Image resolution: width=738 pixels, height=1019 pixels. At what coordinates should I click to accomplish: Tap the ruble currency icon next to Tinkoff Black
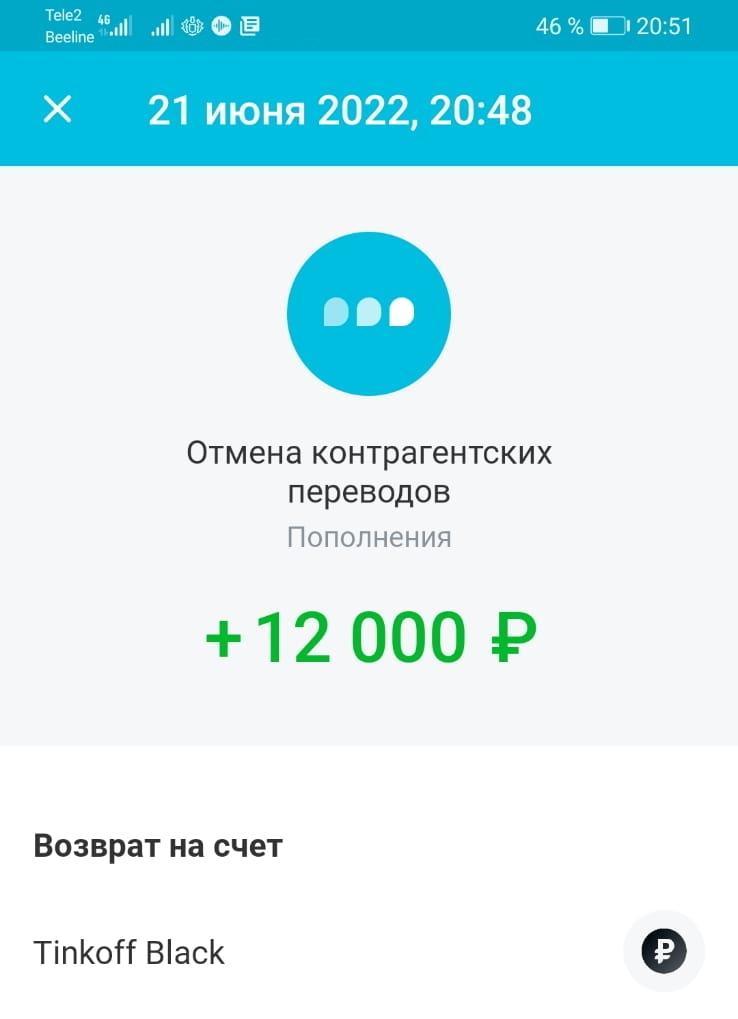click(664, 951)
